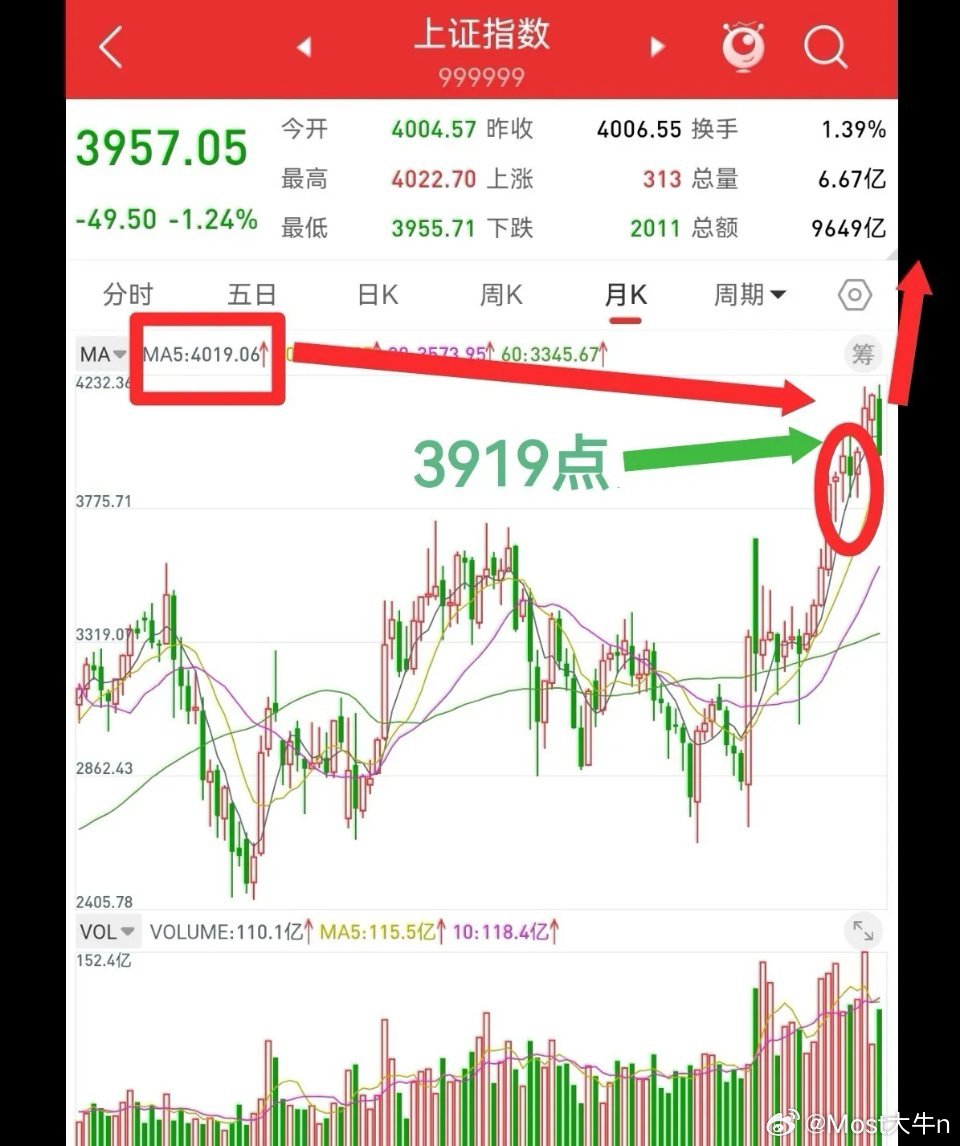The width and height of the screenshot is (960, 1146).
Task: Open the MA indicator dropdown
Action: [104, 354]
